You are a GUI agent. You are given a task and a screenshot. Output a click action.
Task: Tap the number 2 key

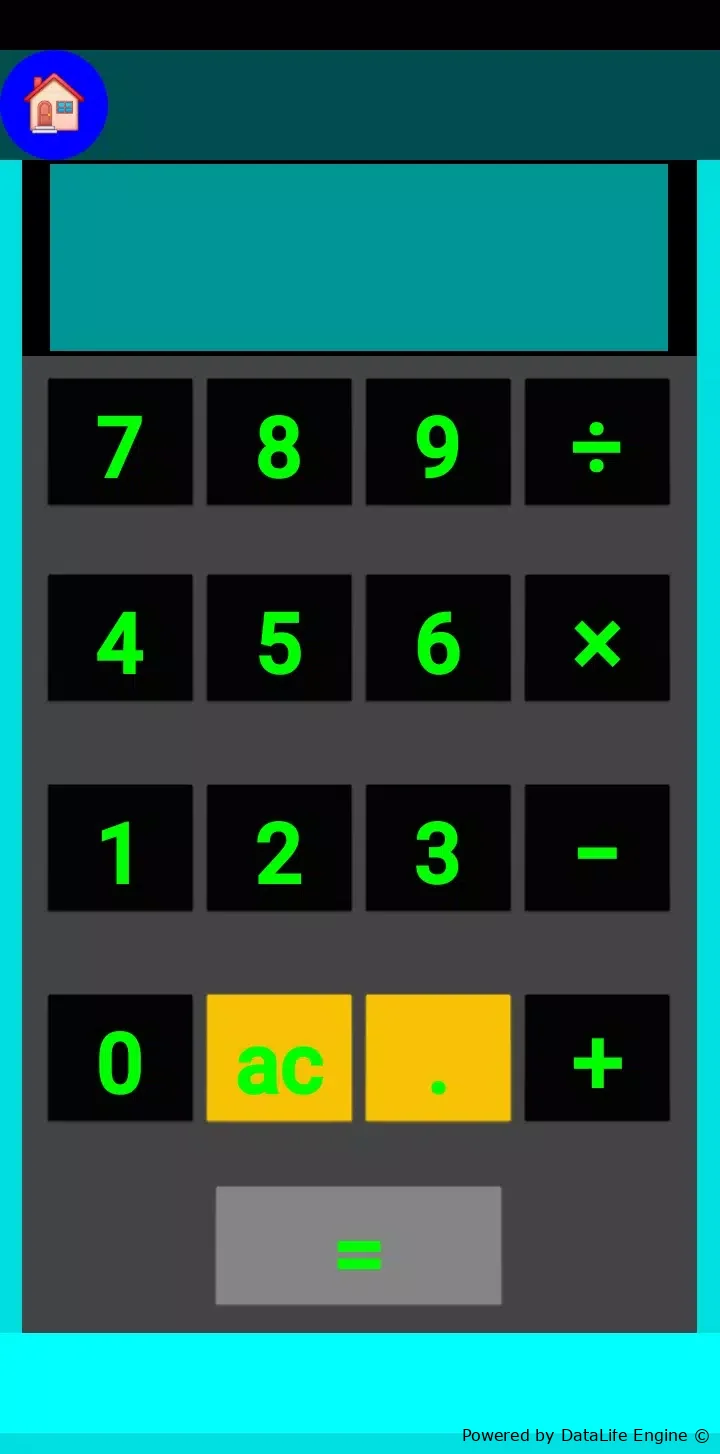(279, 847)
